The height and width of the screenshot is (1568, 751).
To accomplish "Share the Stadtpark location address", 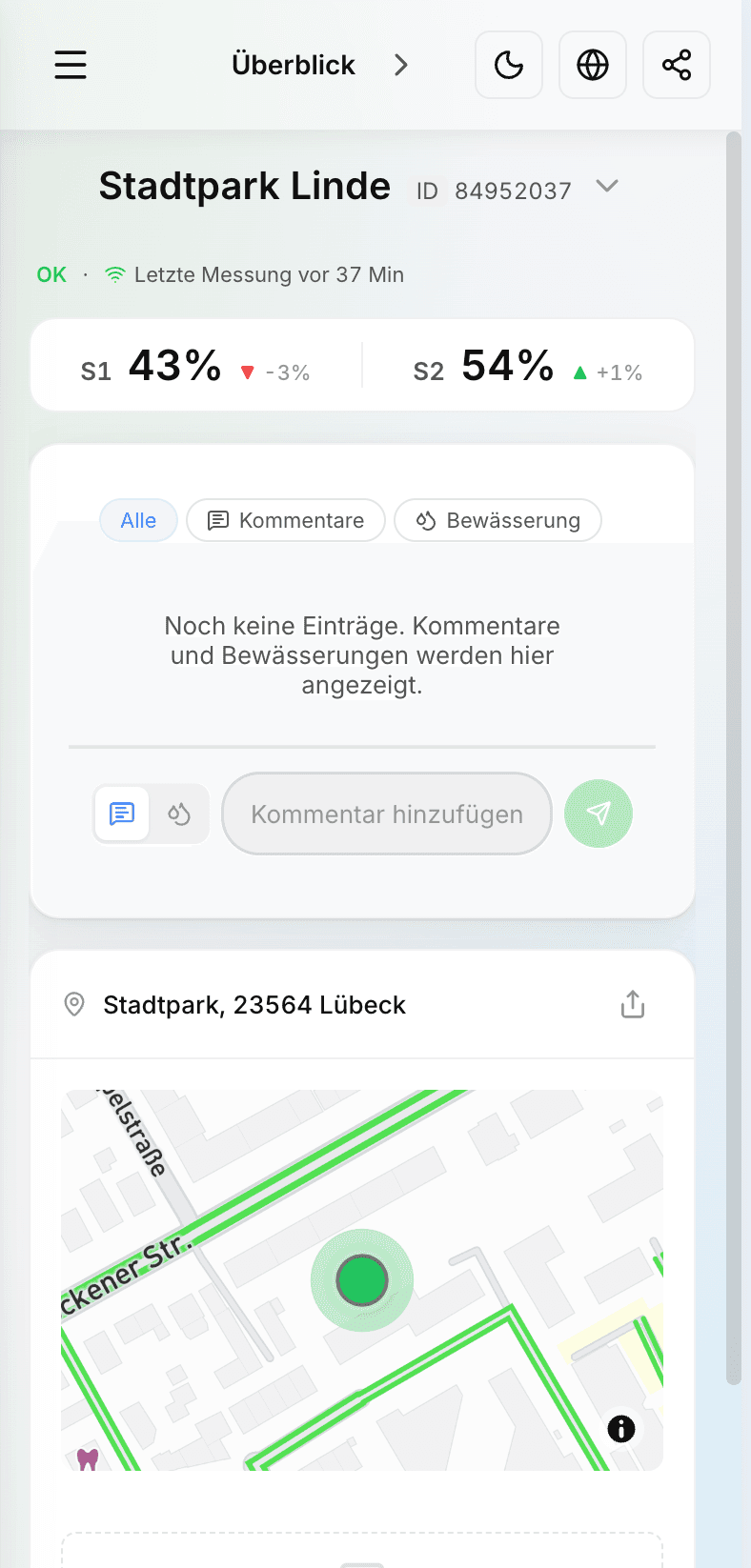I will point(633,1004).
